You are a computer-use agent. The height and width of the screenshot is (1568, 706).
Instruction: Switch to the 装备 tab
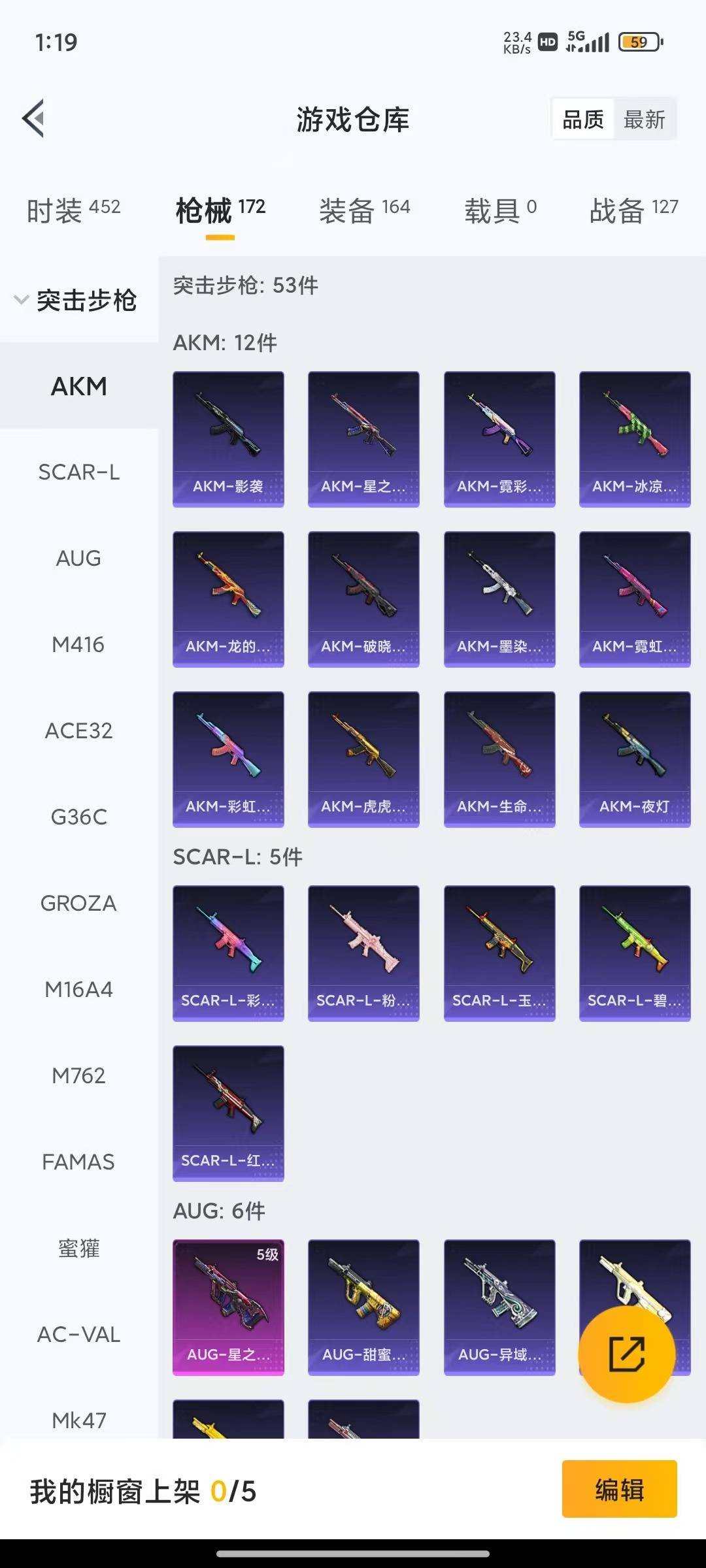point(364,210)
